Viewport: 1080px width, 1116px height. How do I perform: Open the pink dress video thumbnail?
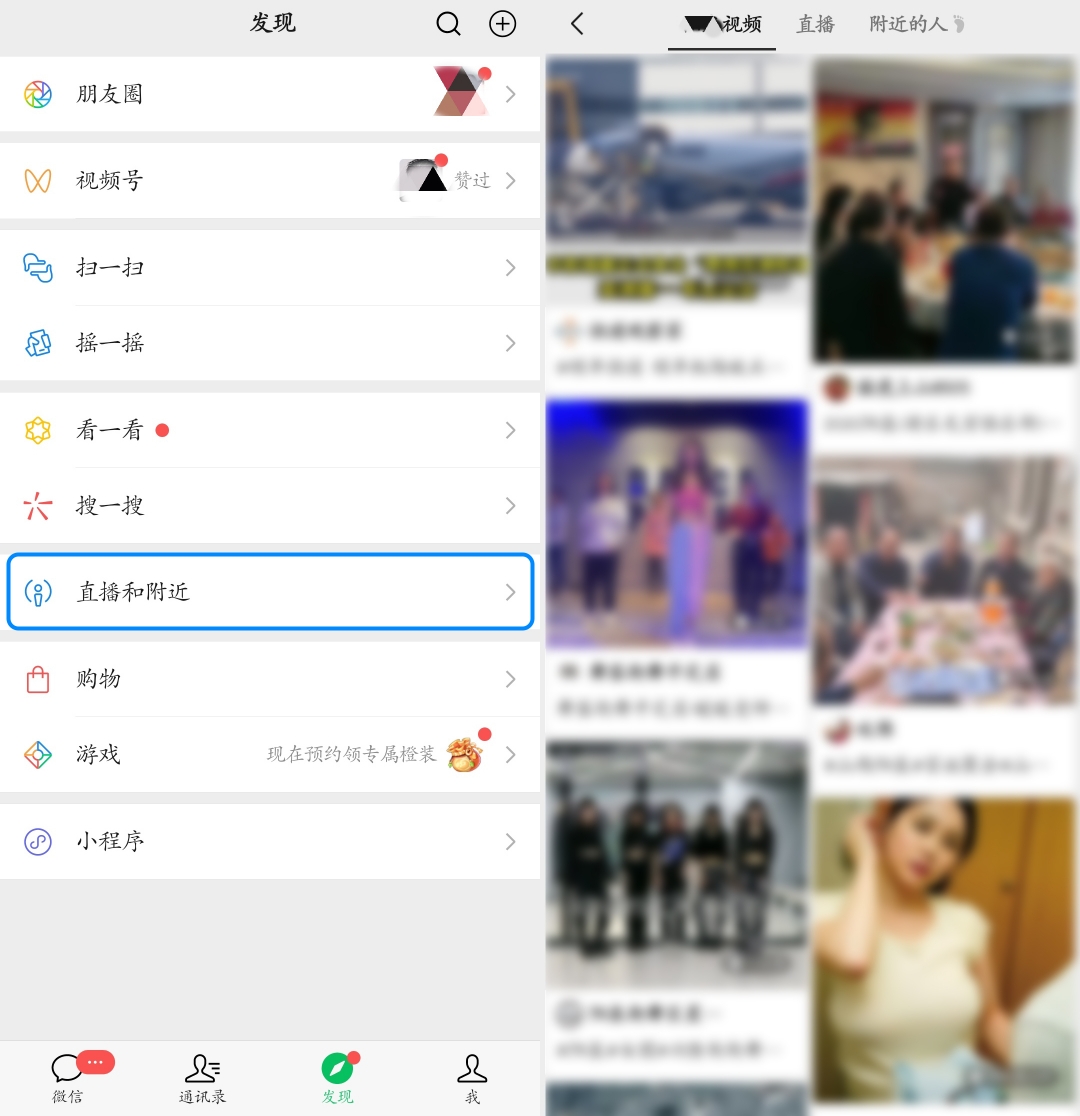677,524
